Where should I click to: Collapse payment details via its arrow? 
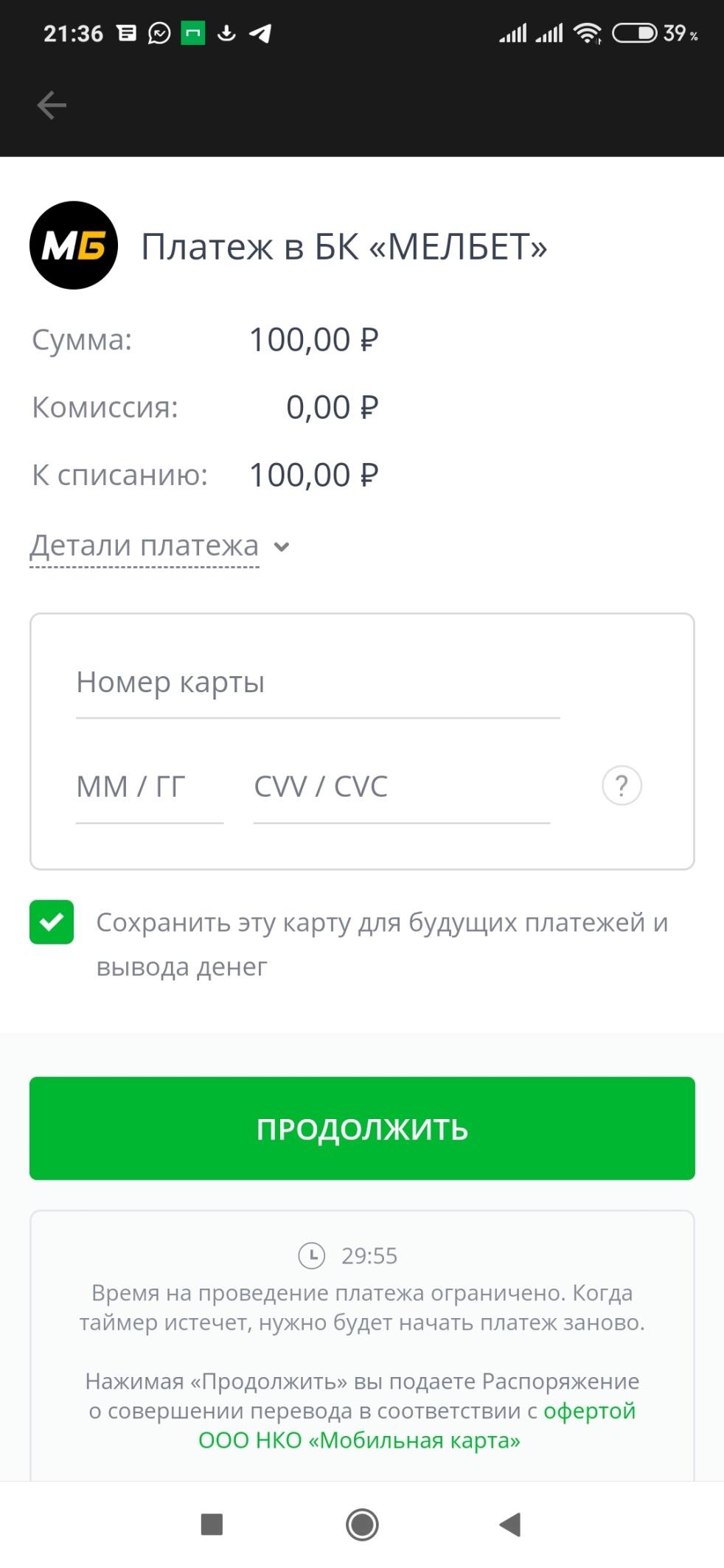click(x=282, y=546)
